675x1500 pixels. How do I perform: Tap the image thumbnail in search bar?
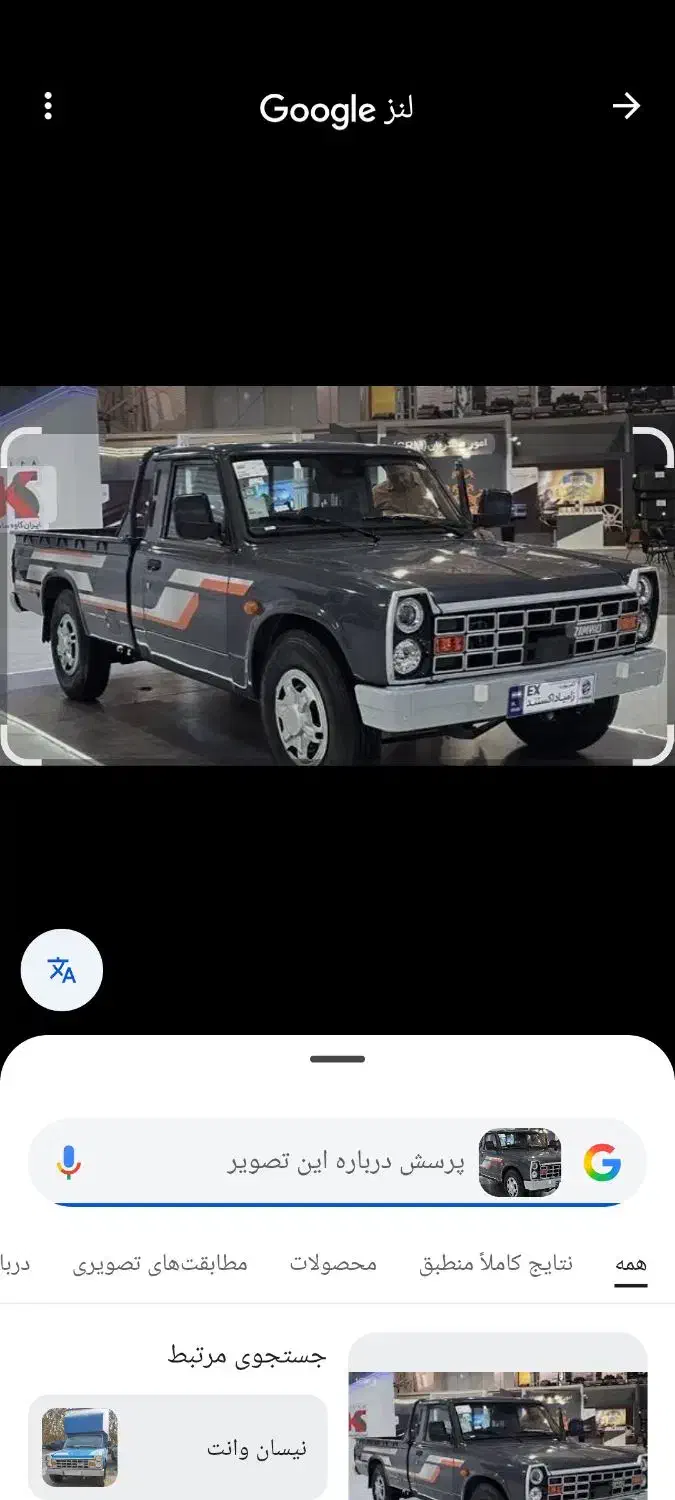pyautogui.click(x=520, y=1163)
